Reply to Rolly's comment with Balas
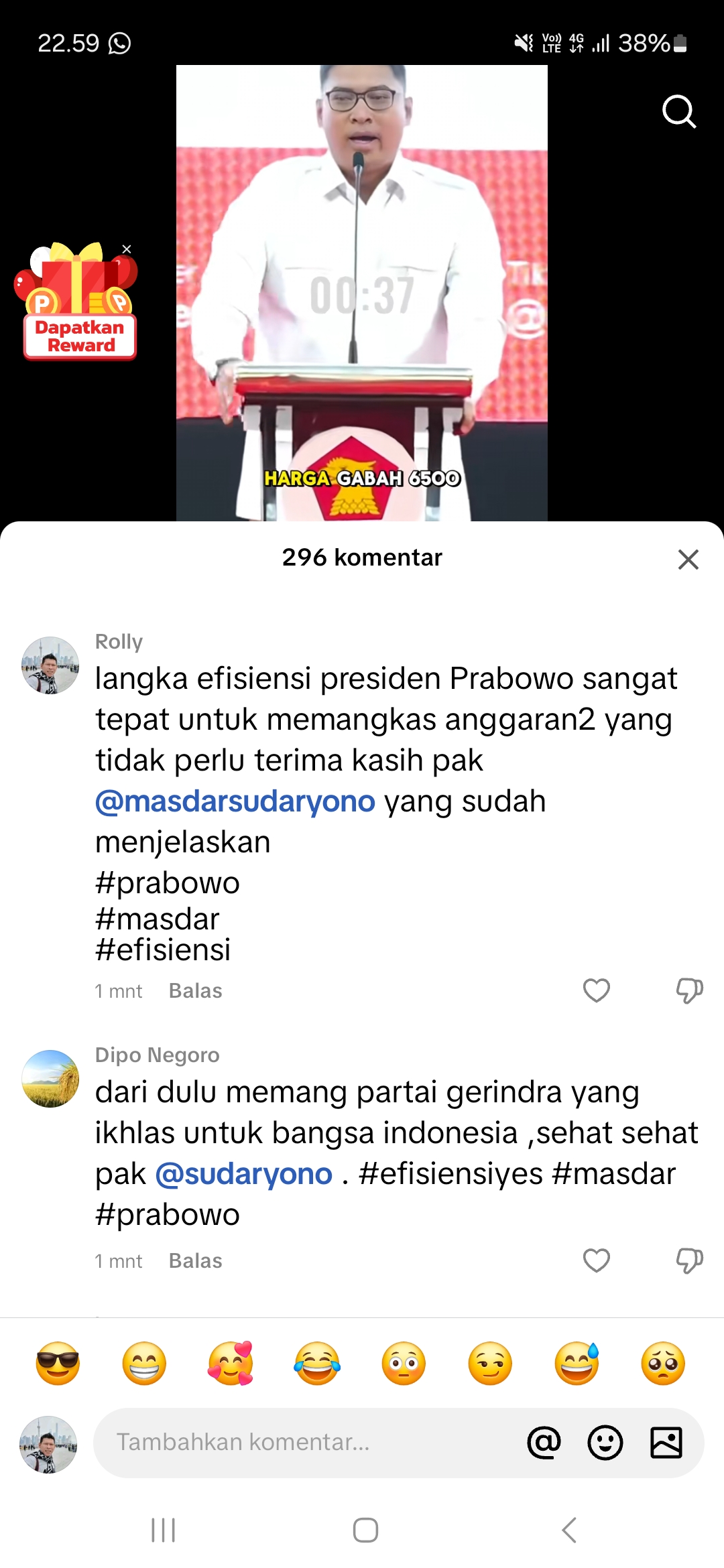The height and width of the screenshot is (1568, 724). tap(195, 991)
